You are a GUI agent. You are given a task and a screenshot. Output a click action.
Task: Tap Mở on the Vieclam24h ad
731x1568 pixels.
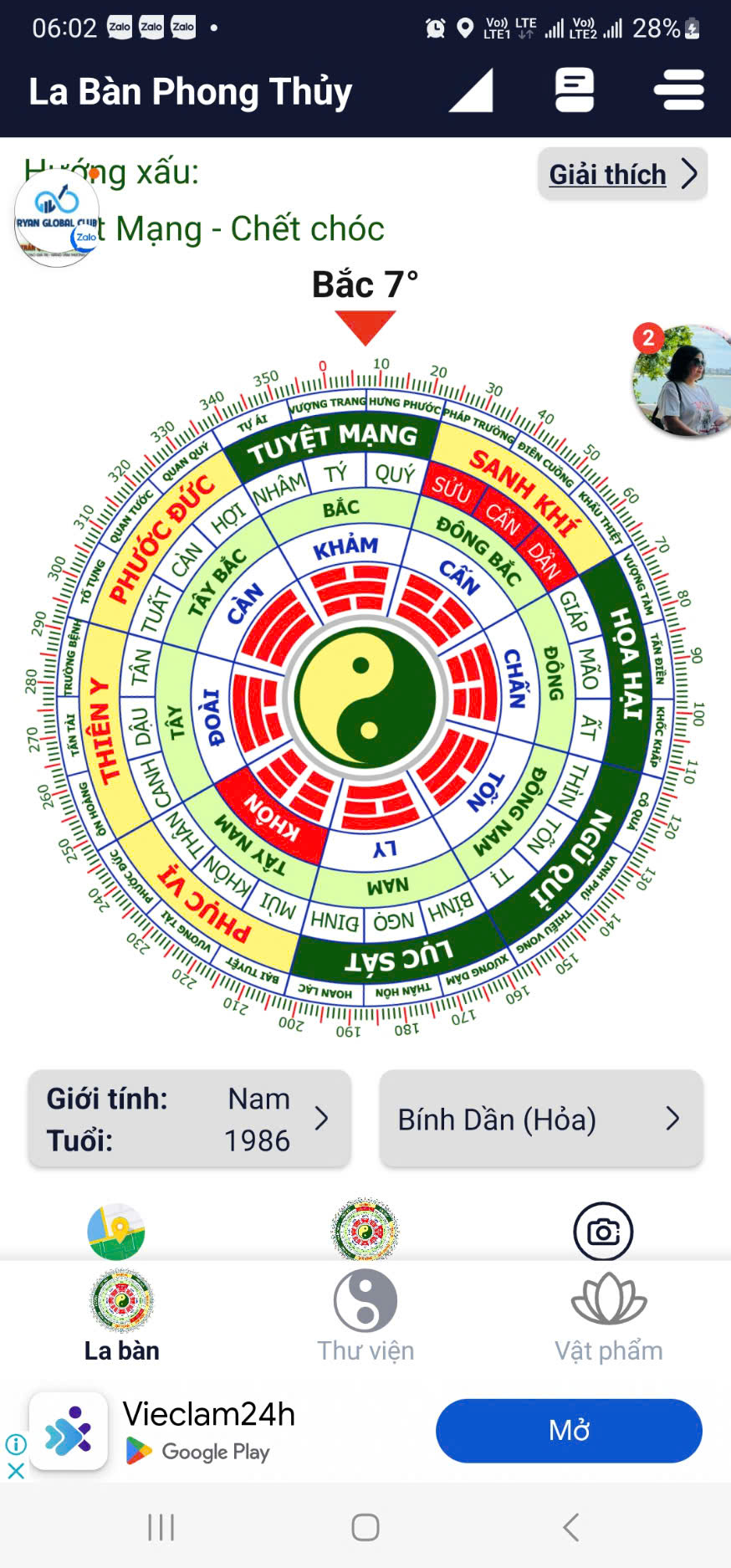[x=569, y=1431]
